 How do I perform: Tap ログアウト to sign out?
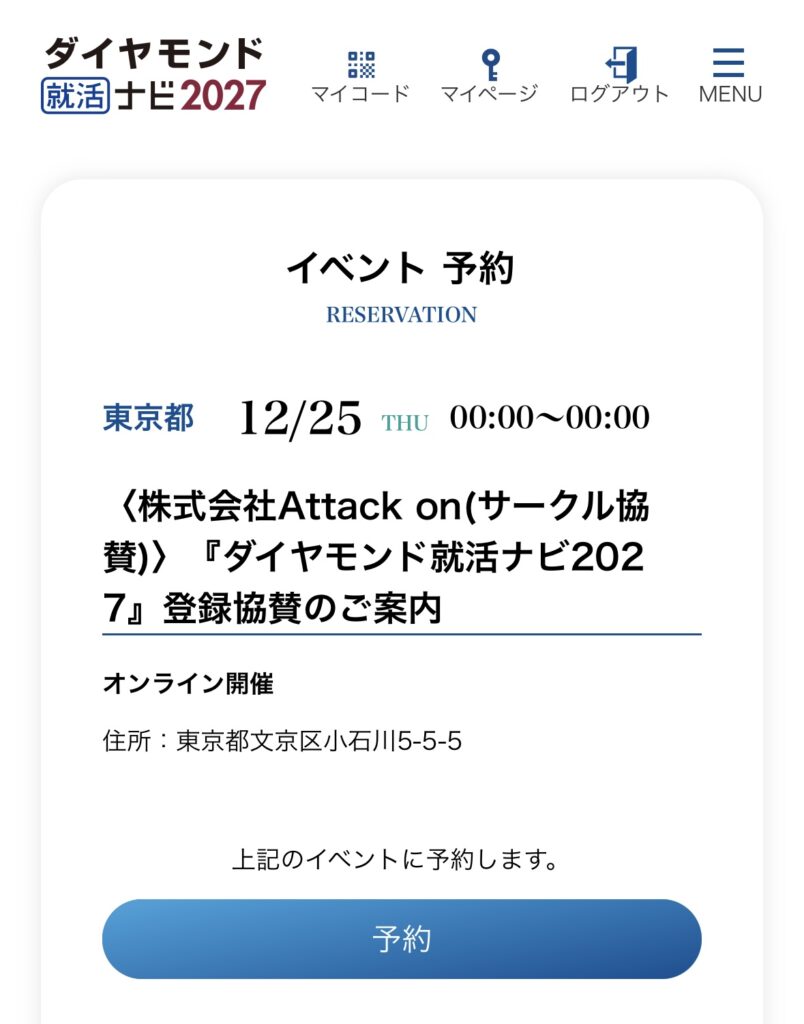(x=619, y=75)
